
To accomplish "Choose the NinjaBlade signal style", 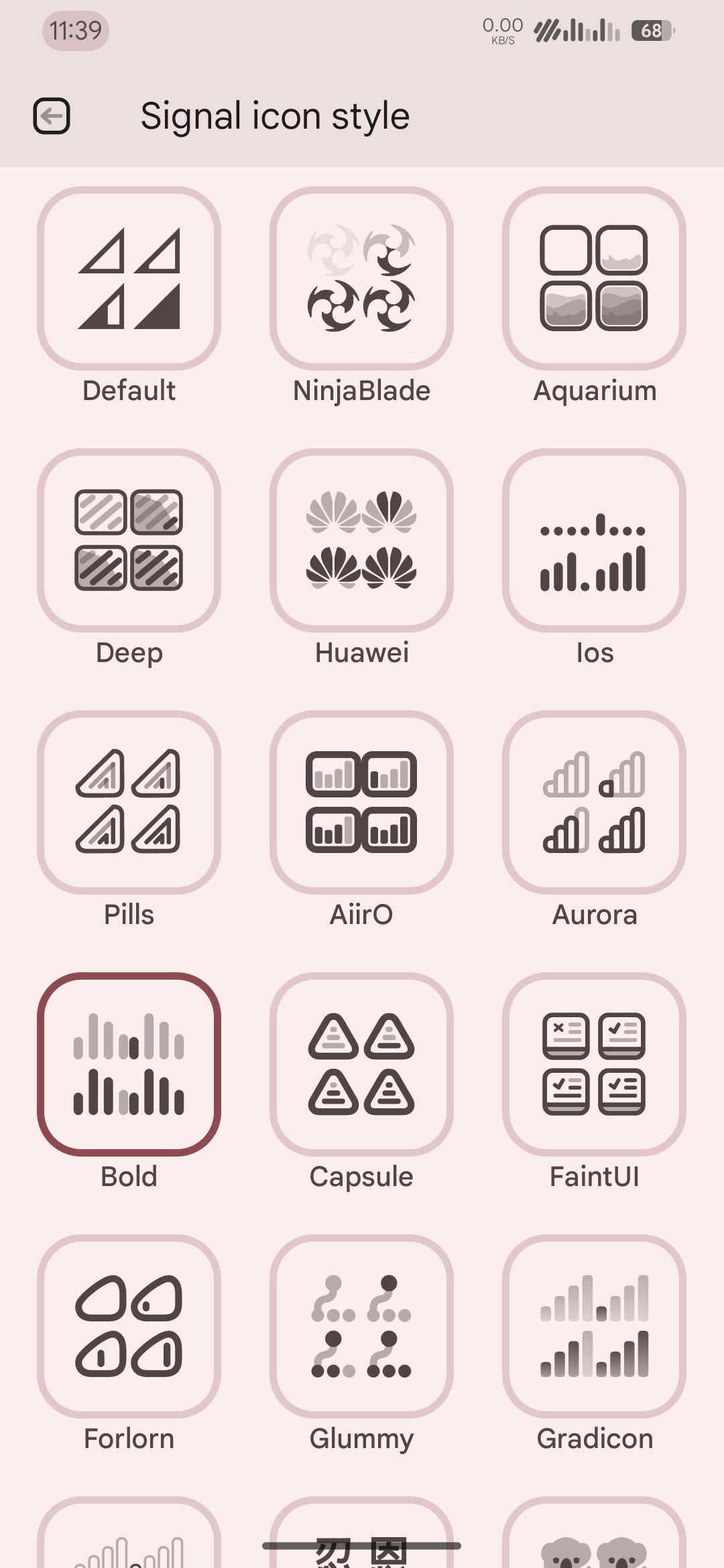I will 361,278.
